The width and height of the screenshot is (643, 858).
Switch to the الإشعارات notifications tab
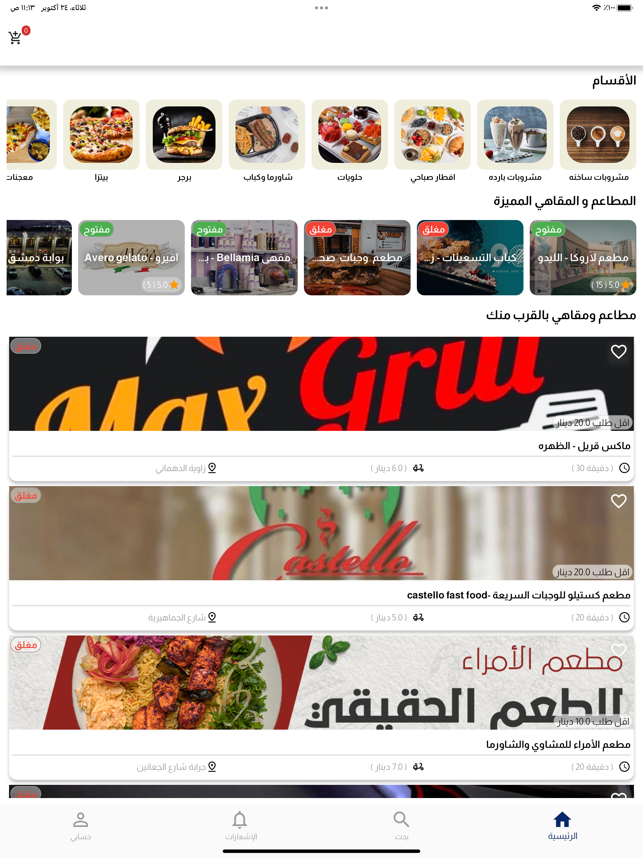pyautogui.click(x=240, y=825)
